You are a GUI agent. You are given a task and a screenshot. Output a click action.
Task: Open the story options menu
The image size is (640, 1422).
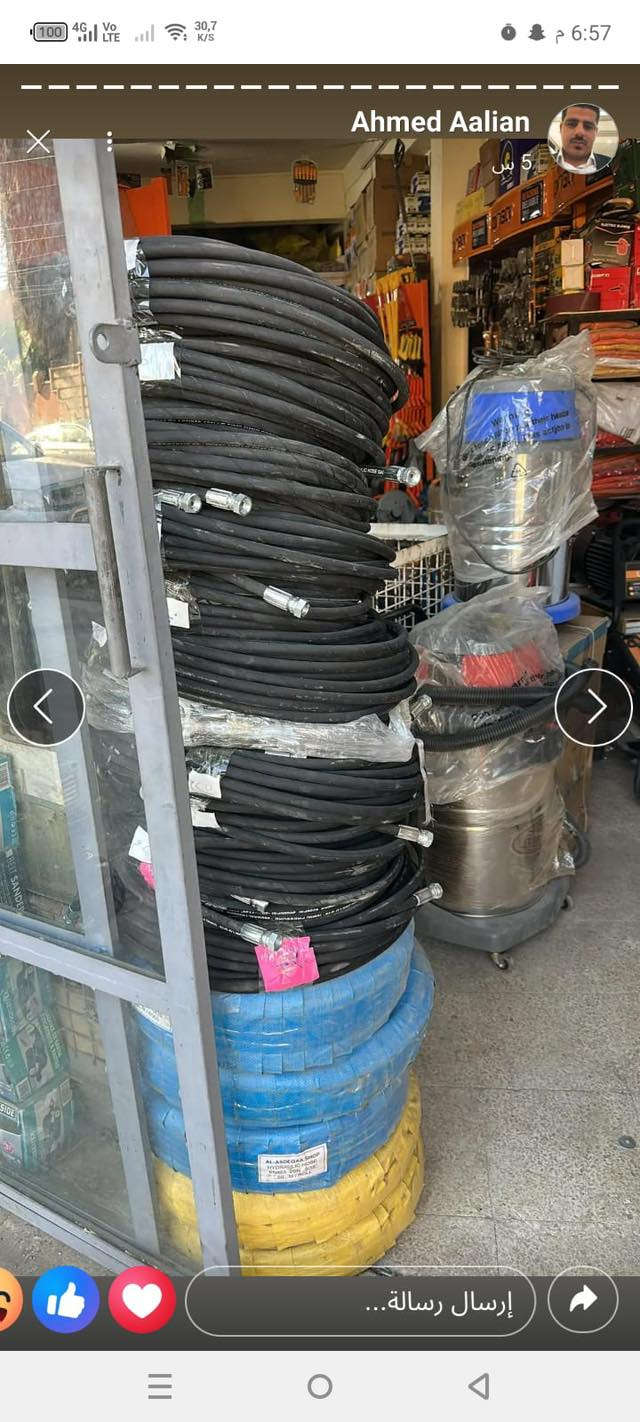click(x=110, y=142)
